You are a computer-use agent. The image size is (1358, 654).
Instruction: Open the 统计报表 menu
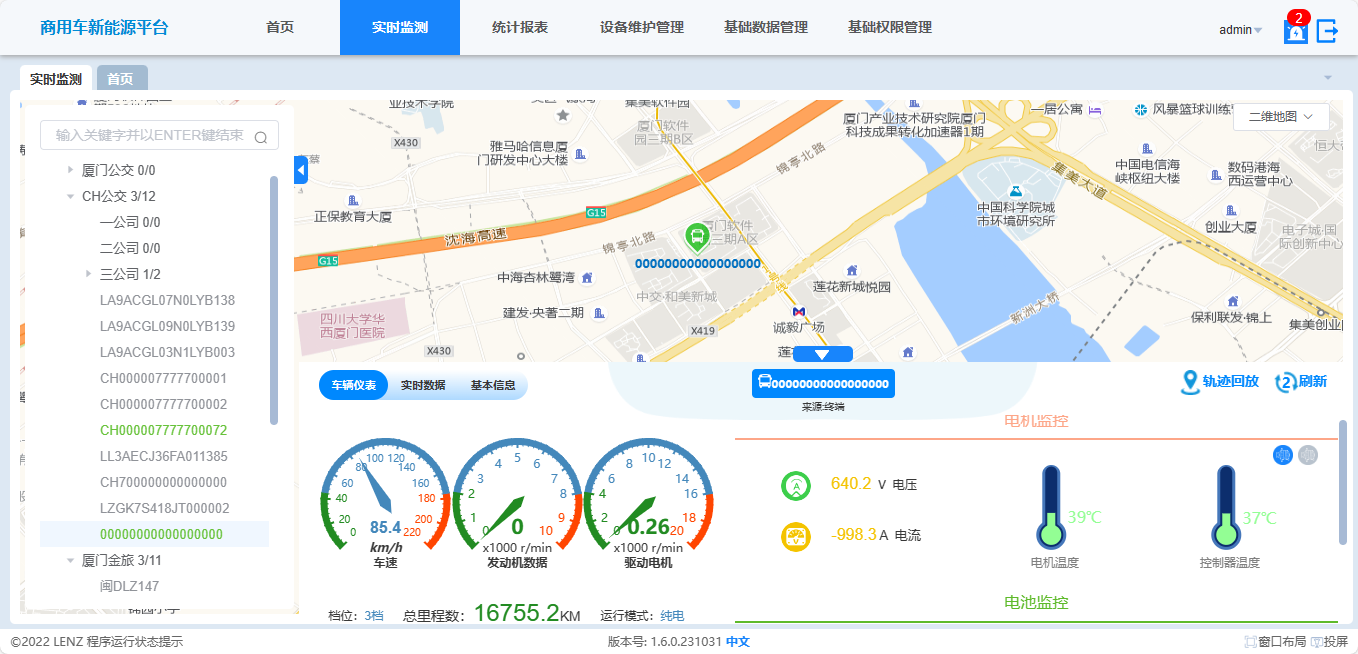pos(519,28)
